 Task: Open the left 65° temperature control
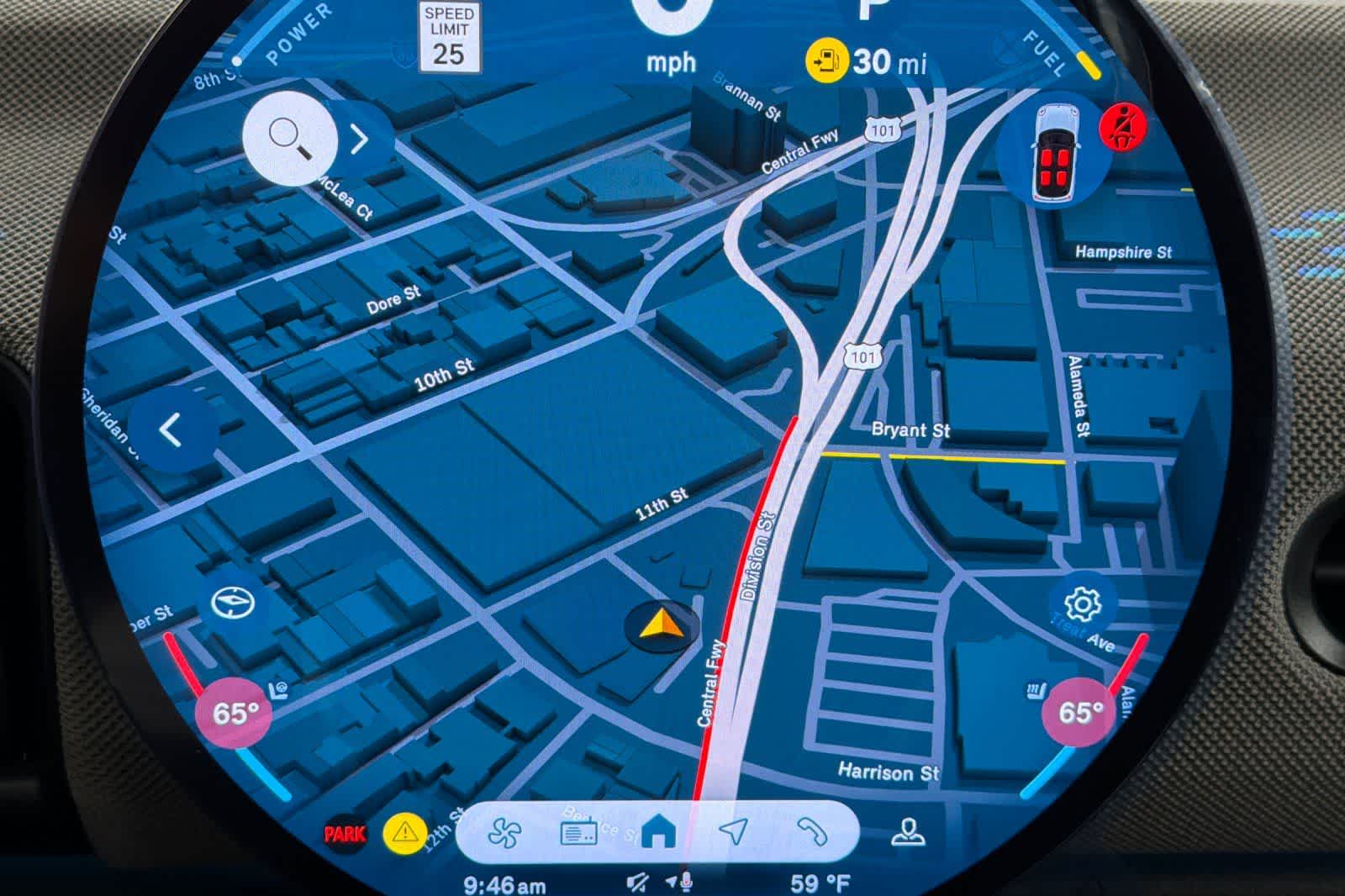(233, 714)
